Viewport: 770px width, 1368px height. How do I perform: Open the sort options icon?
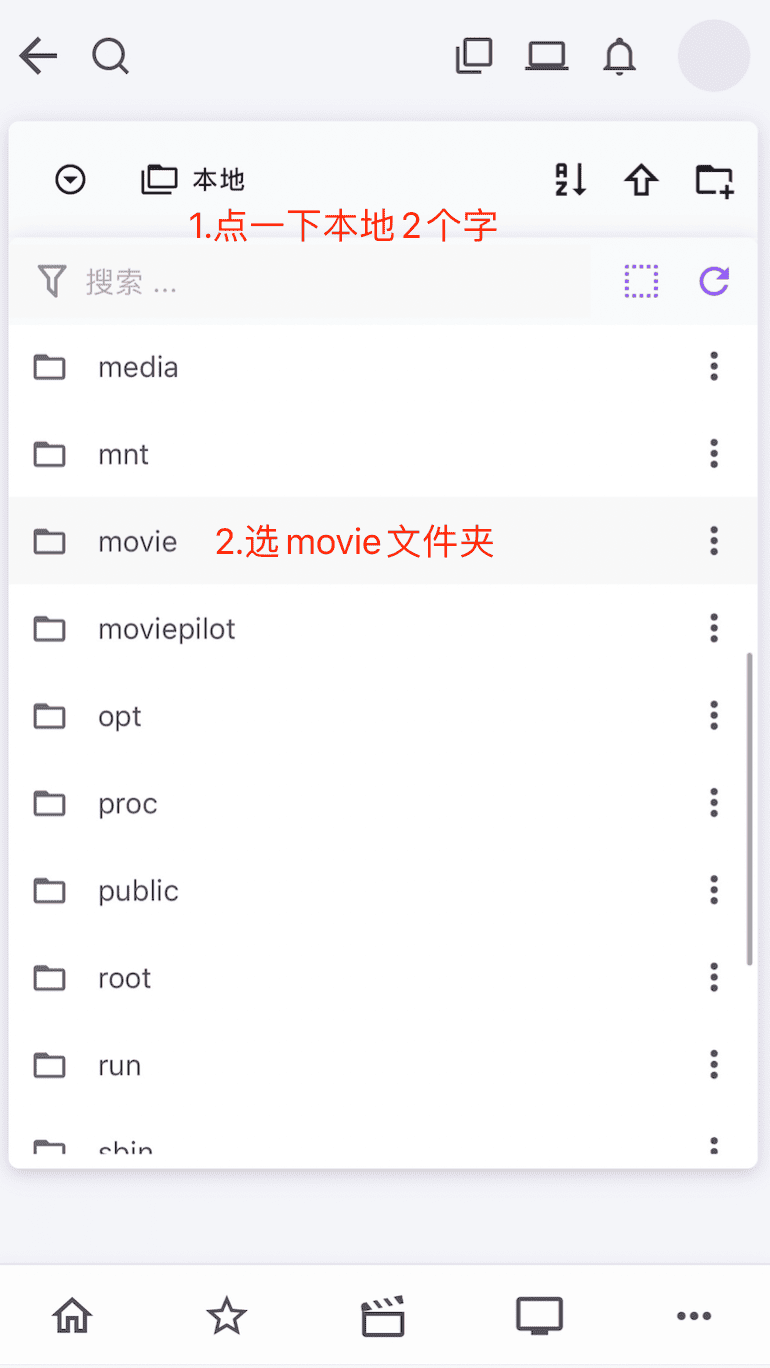(569, 180)
